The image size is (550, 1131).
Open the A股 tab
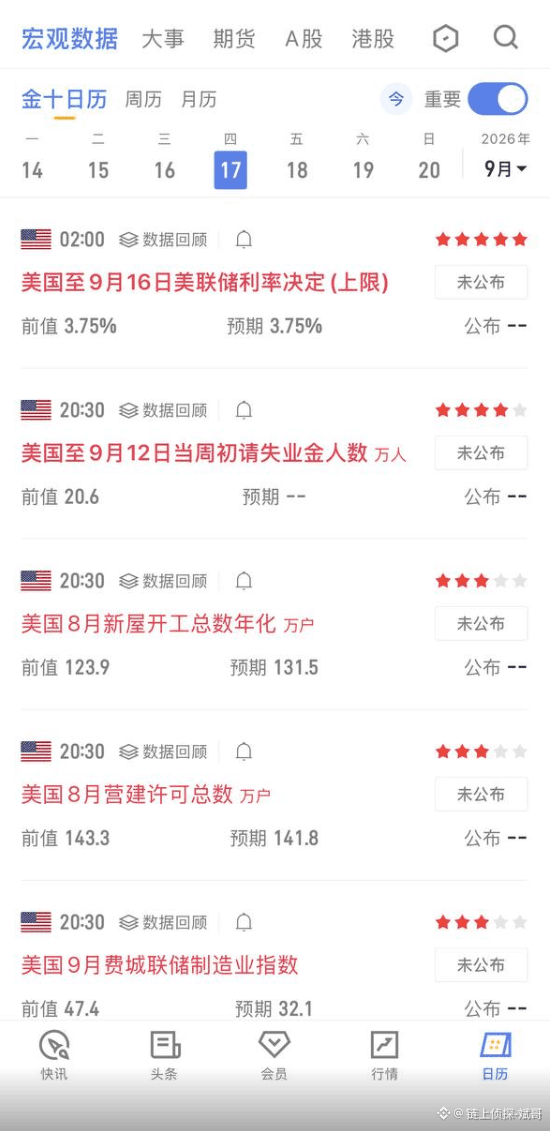tap(303, 39)
